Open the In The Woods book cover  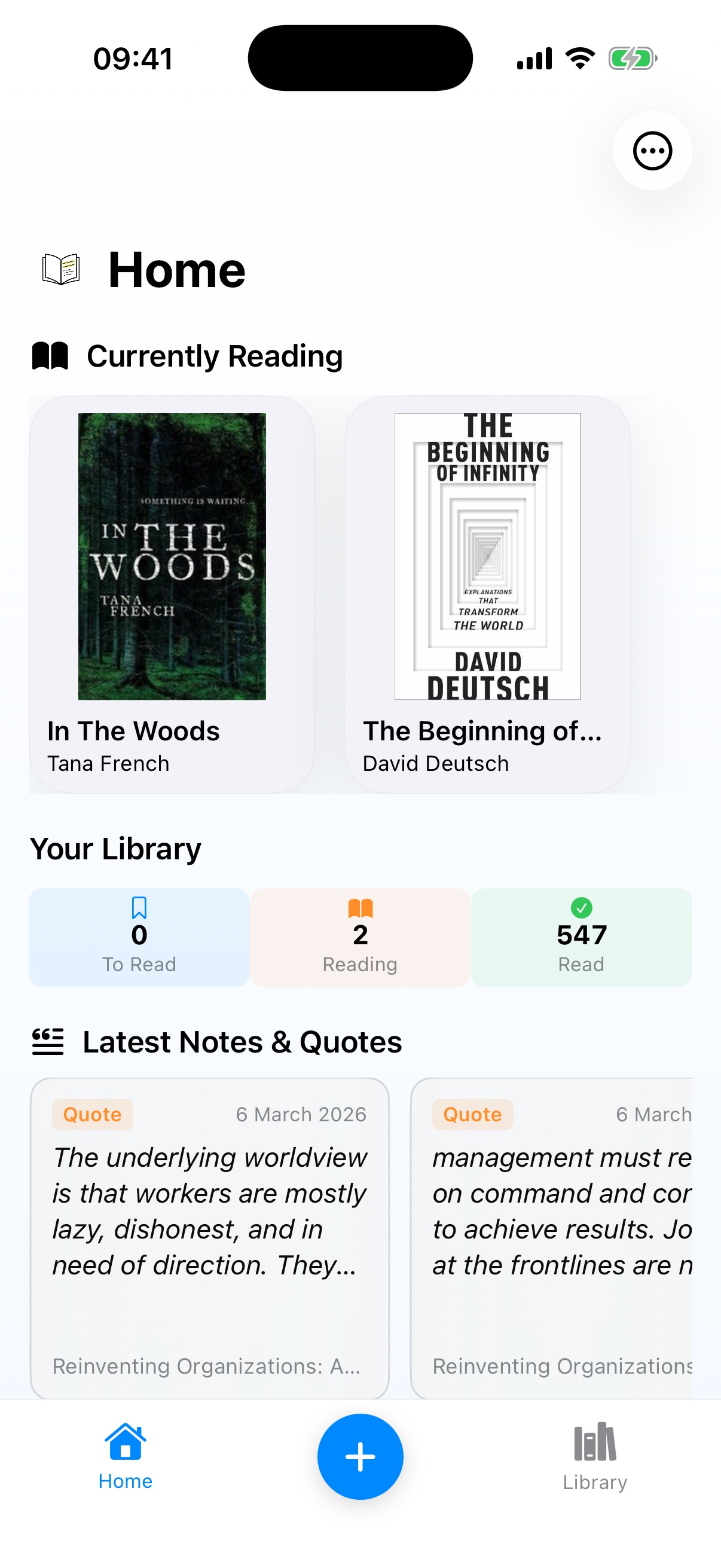coord(172,556)
